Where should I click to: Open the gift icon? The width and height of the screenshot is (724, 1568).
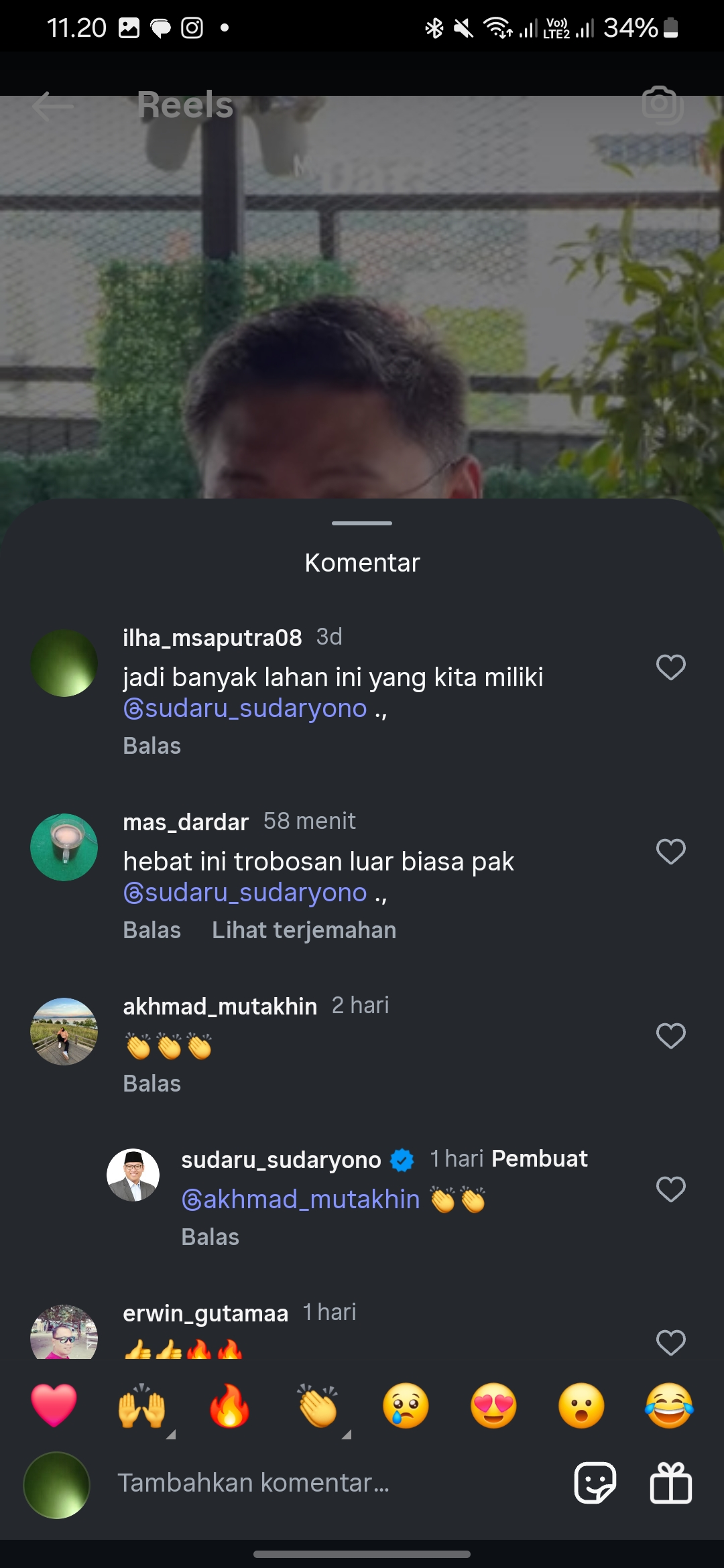pos(670,1483)
